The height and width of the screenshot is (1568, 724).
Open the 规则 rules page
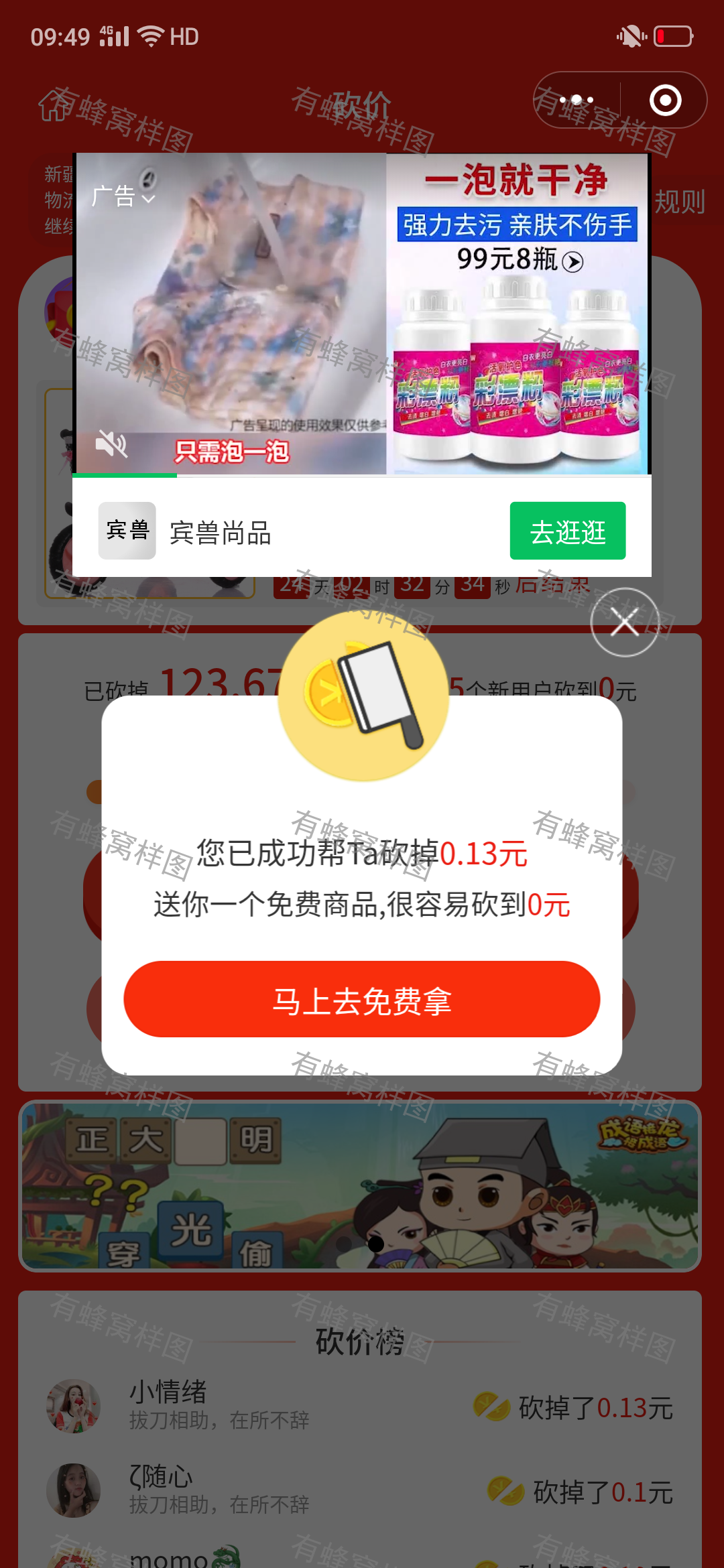[x=680, y=201]
